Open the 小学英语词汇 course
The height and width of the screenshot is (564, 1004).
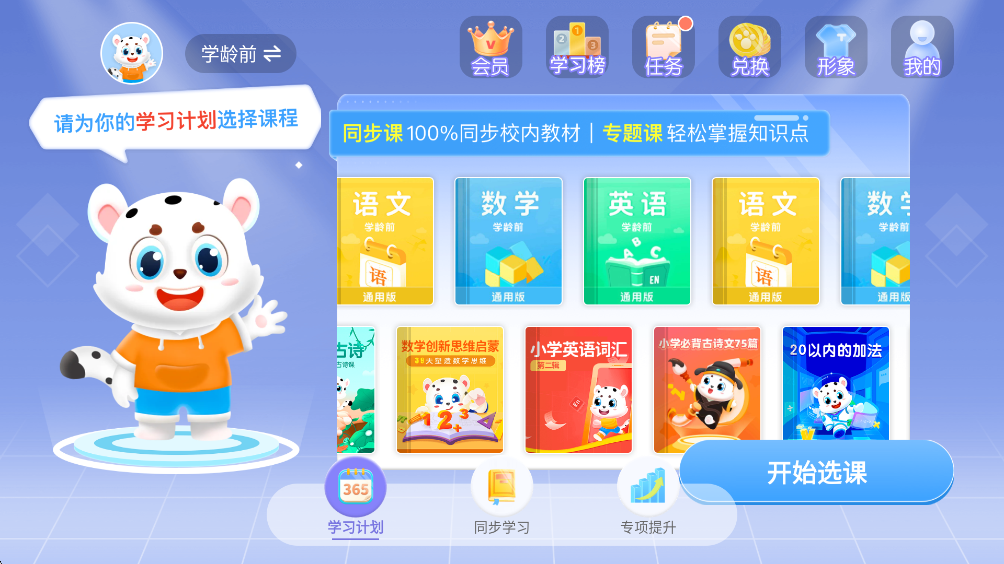(x=579, y=390)
